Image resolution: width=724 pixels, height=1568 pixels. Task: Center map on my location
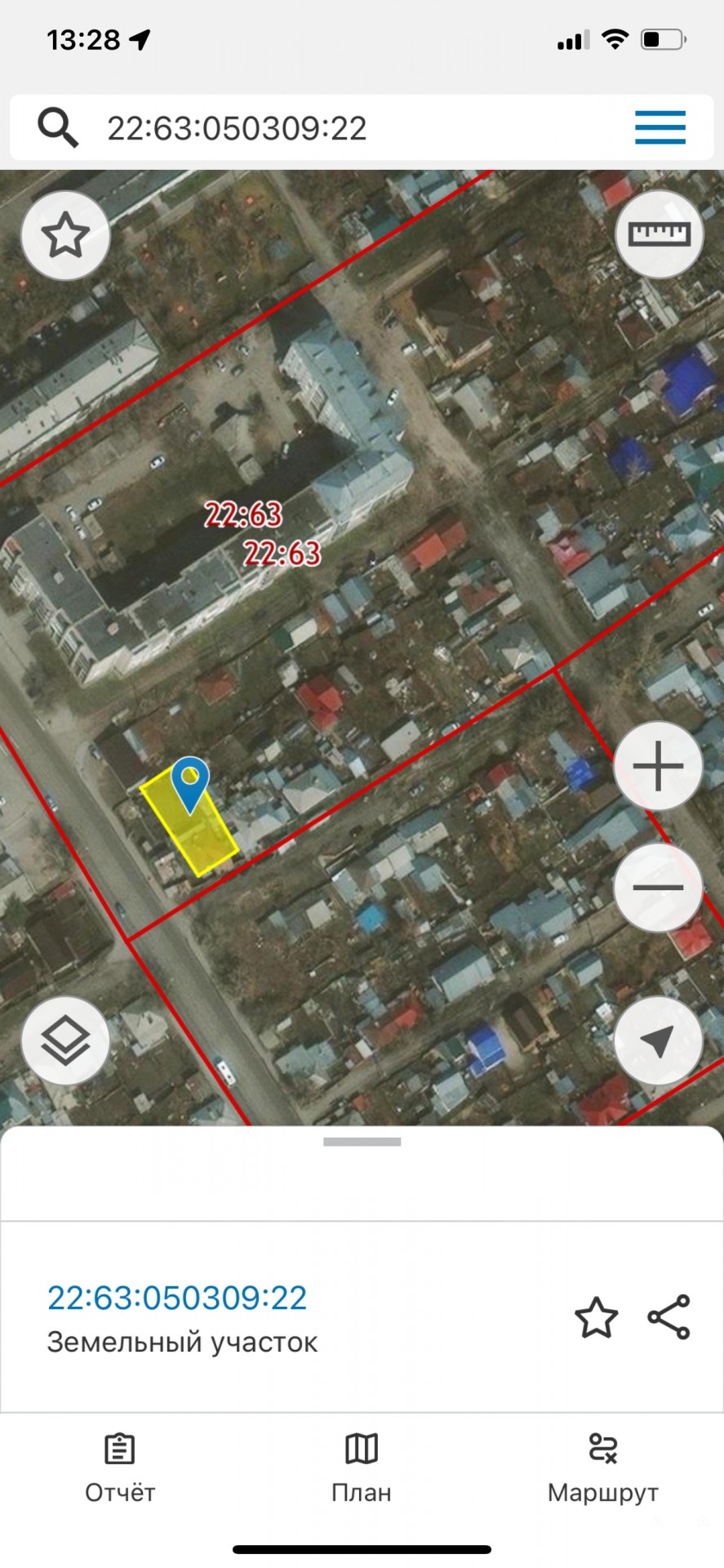pyautogui.click(x=658, y=1040)
